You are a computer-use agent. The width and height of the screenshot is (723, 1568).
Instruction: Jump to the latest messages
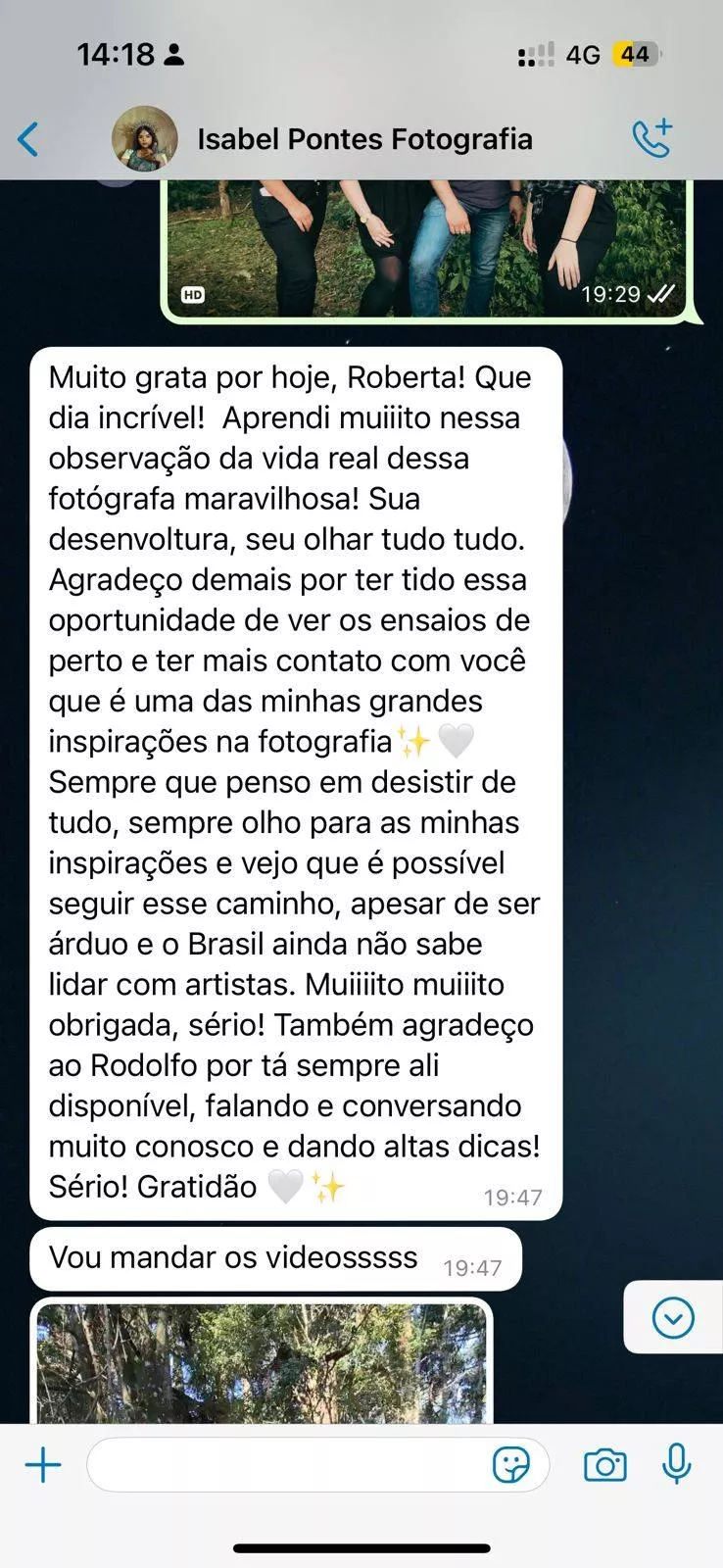[673, 1317]
